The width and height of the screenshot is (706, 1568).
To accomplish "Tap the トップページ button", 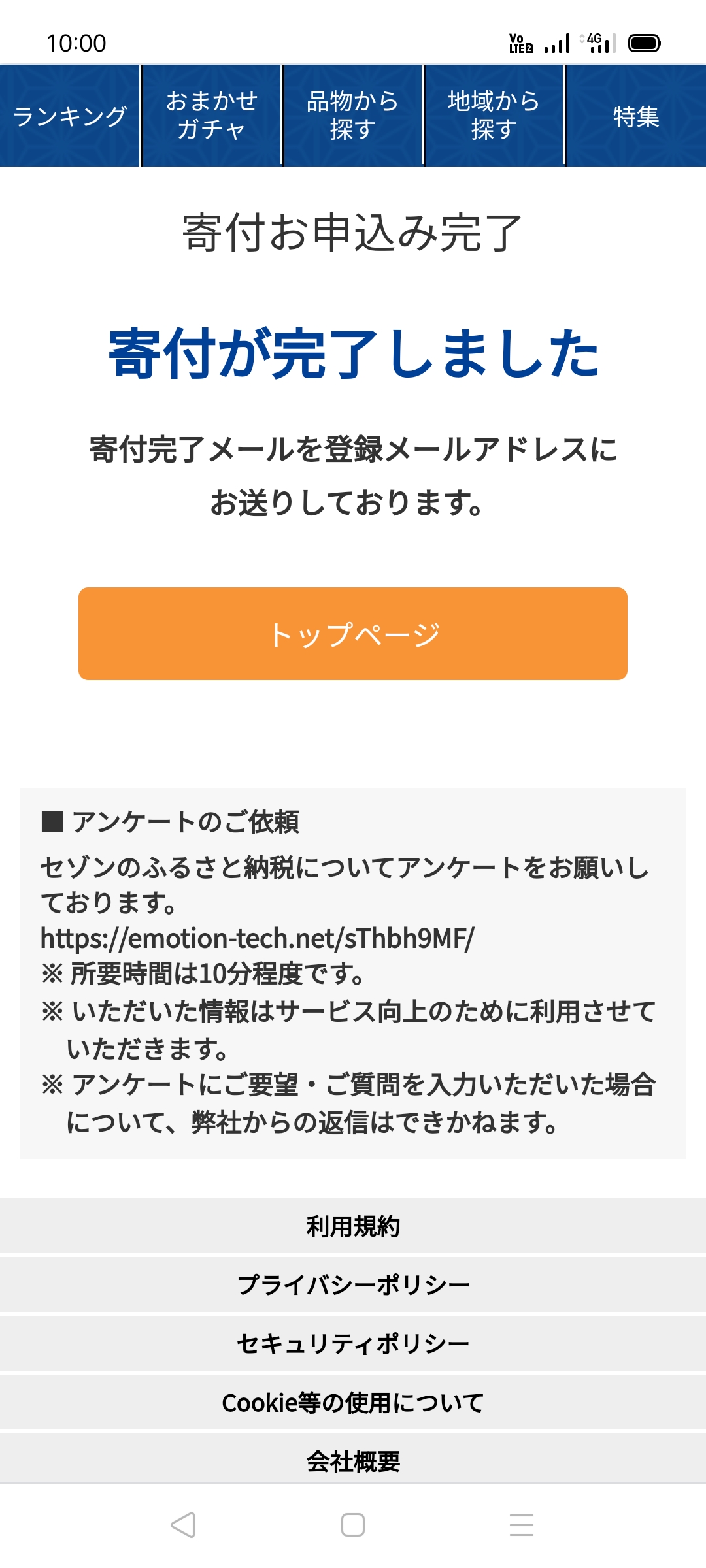I will click(353, 634).
